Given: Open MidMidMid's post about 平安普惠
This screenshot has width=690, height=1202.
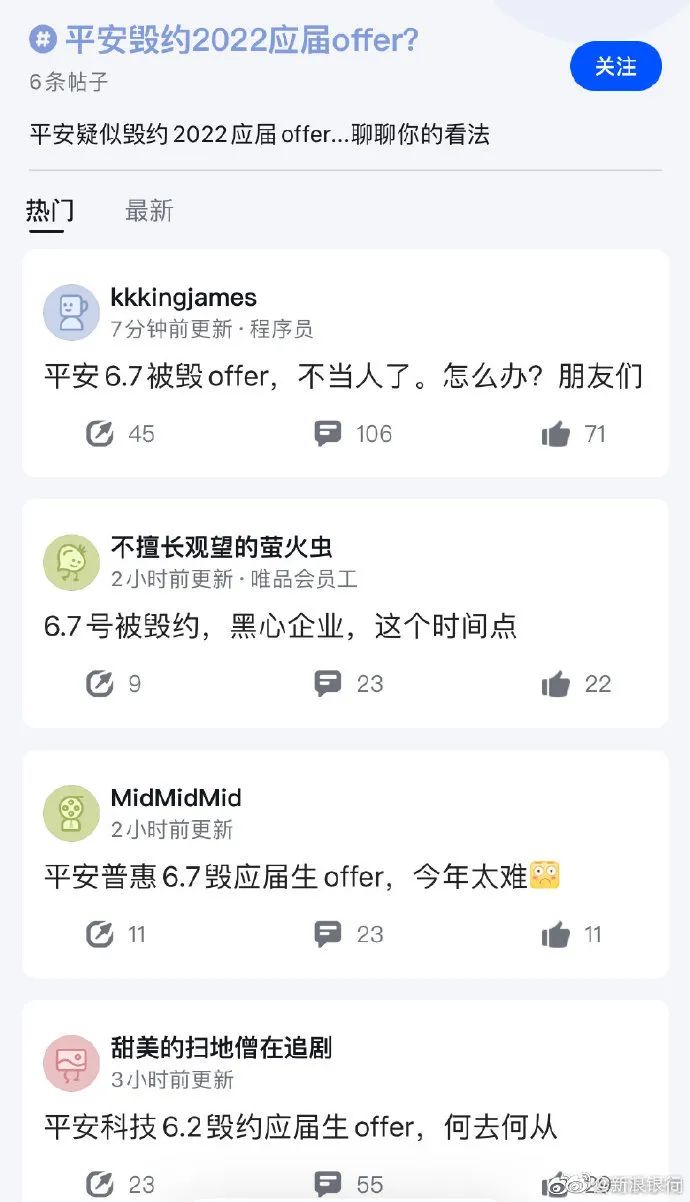Looking at the screenshot, I should (x=300, y=877).
